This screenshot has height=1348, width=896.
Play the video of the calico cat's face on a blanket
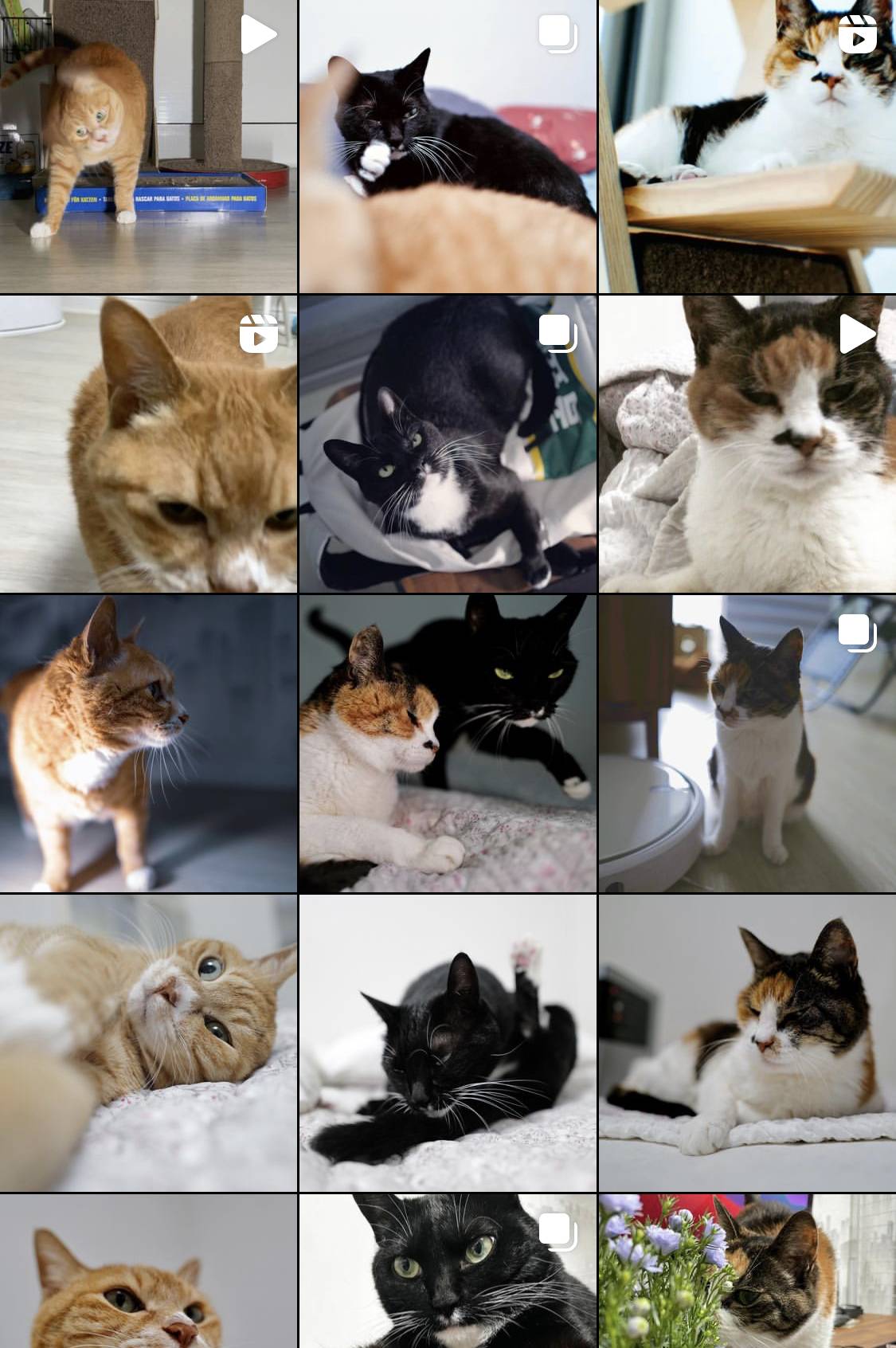747,444
